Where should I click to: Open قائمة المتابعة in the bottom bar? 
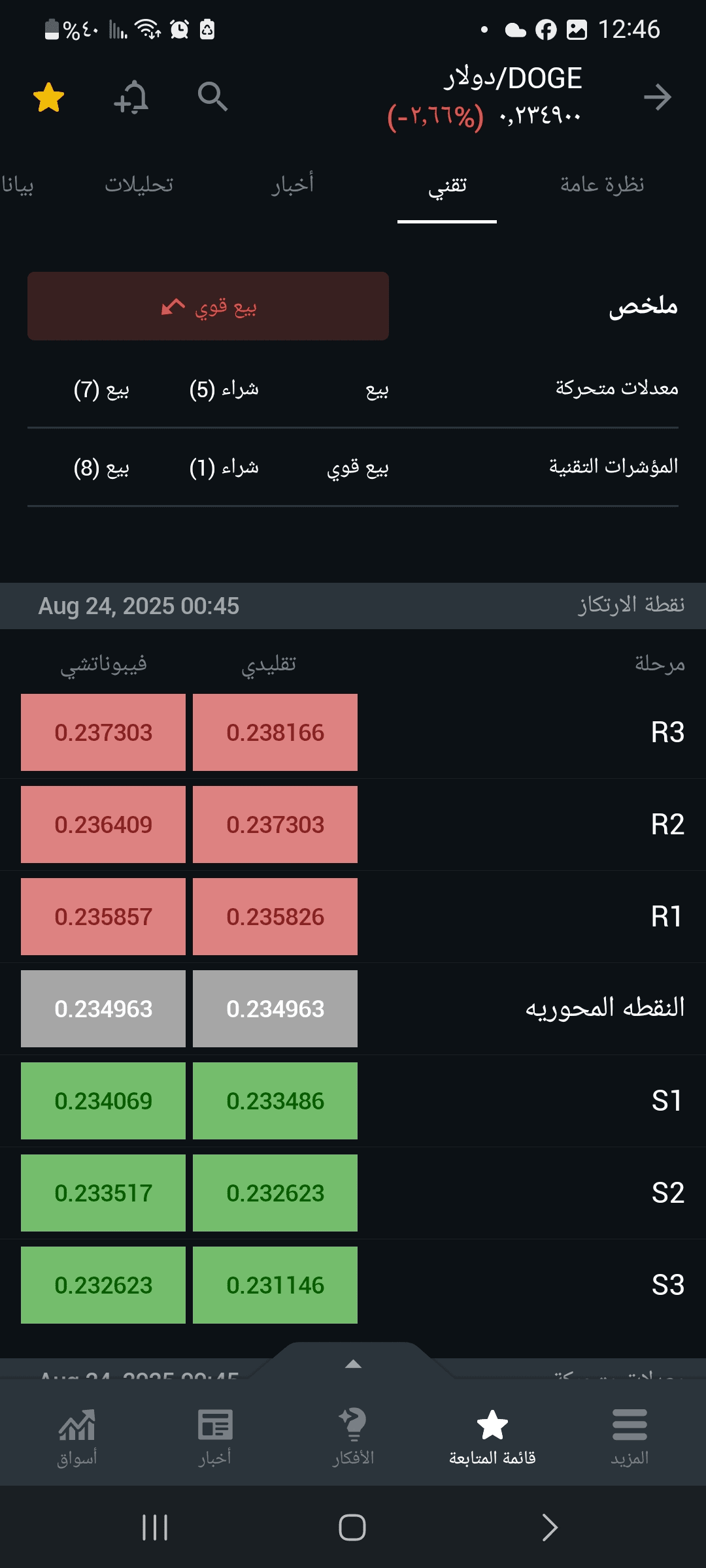(492, 1437)
